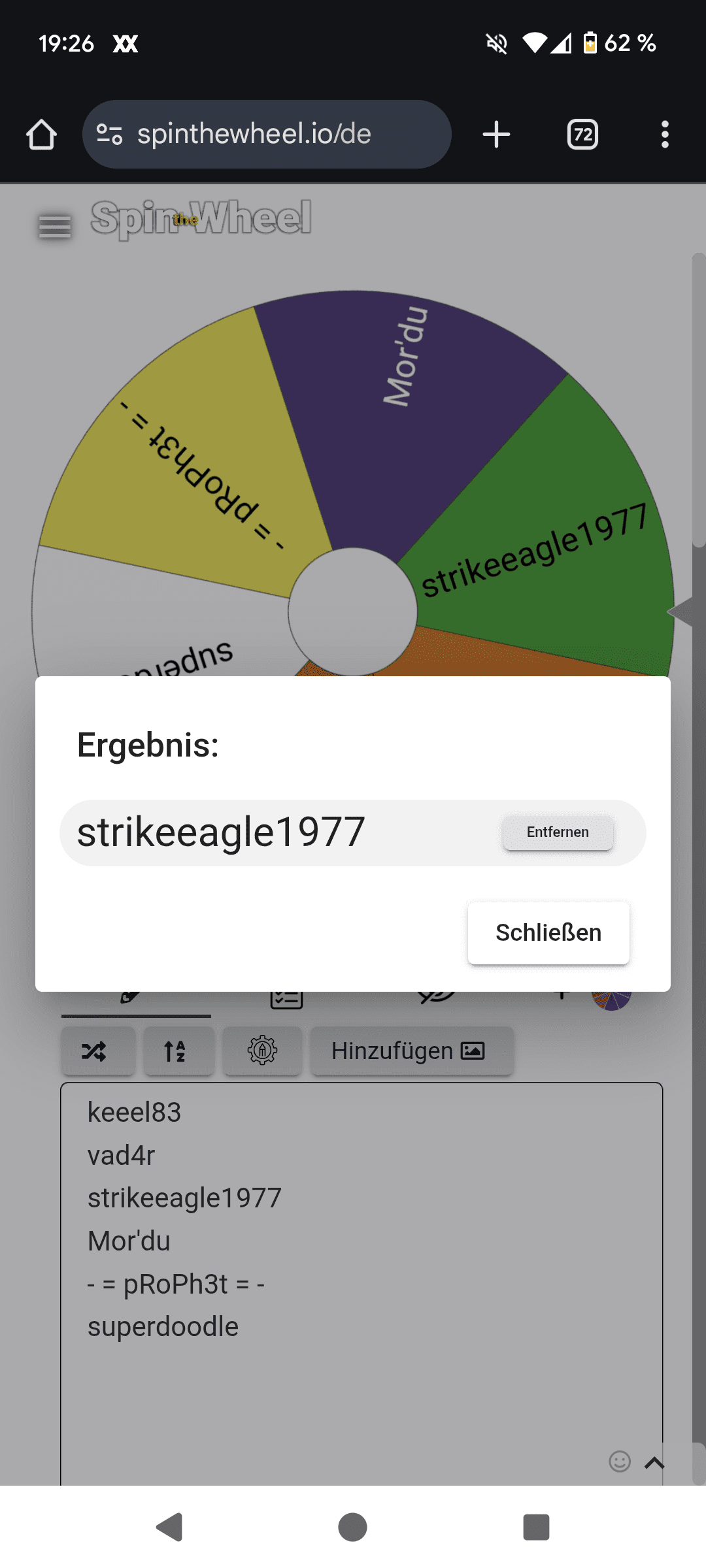Open the tab switcher showing 72

click(x=582, y=135)
